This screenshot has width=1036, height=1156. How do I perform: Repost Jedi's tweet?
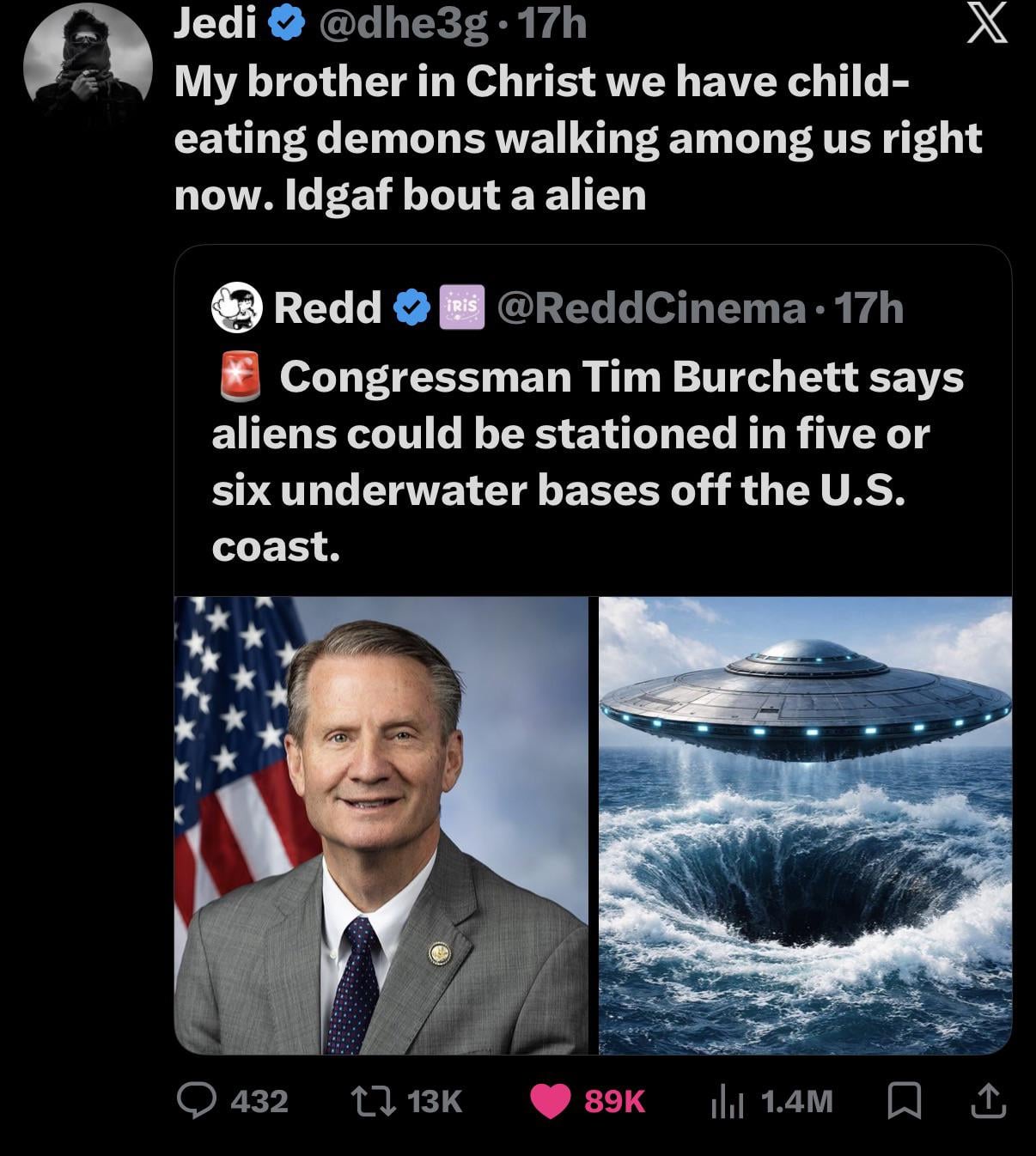pos(374,1101)
